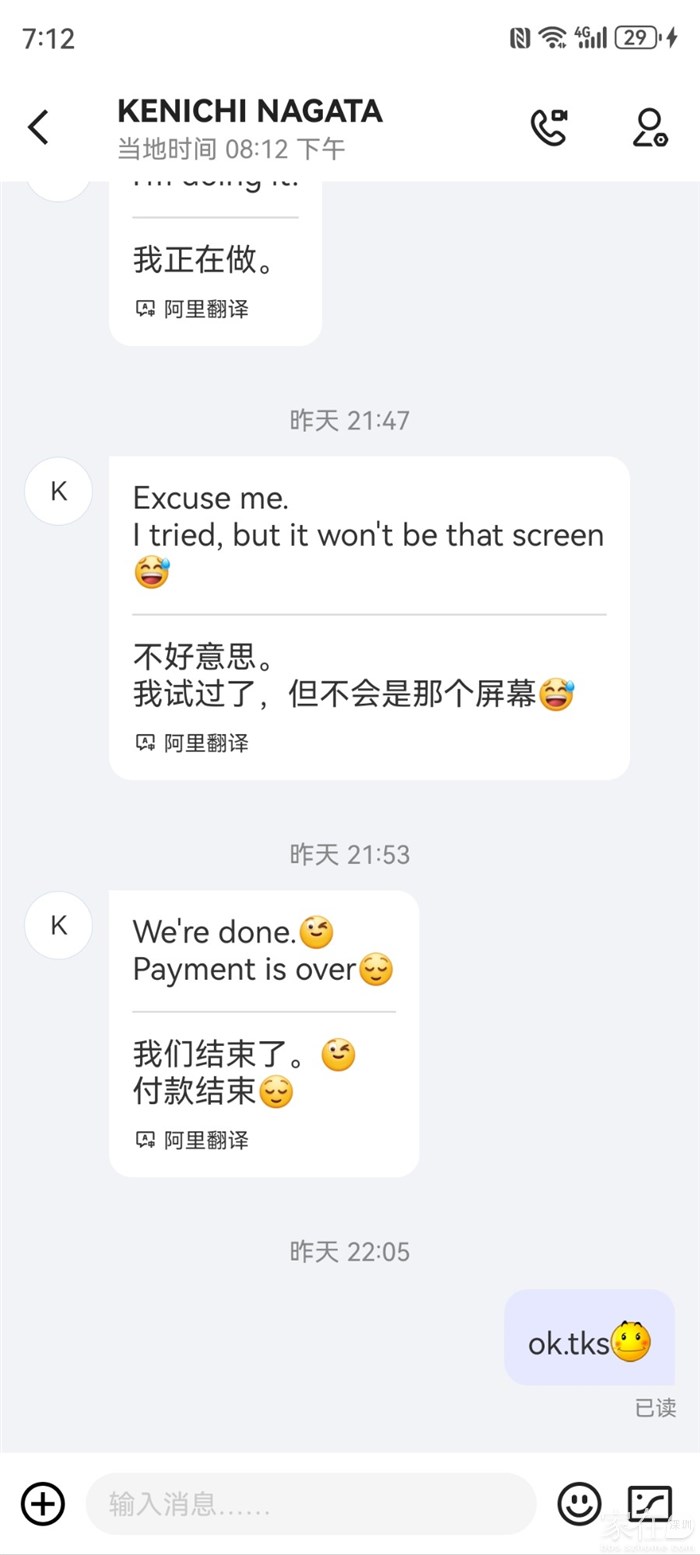Open the plus attachment menu
The image size is (700, 1555).
pos(43,1503)
